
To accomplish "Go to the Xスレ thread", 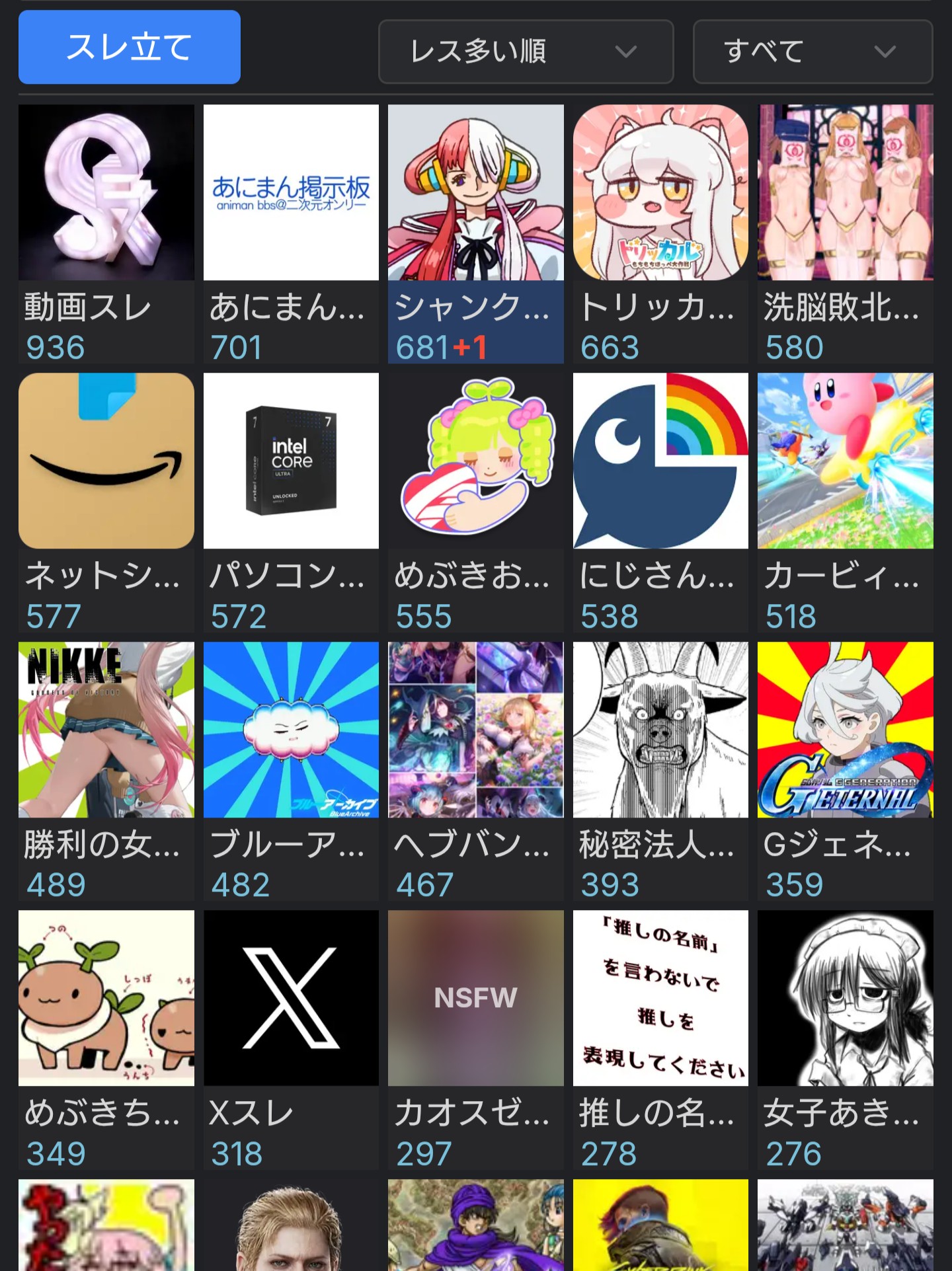I will [x=291, y=1039].
